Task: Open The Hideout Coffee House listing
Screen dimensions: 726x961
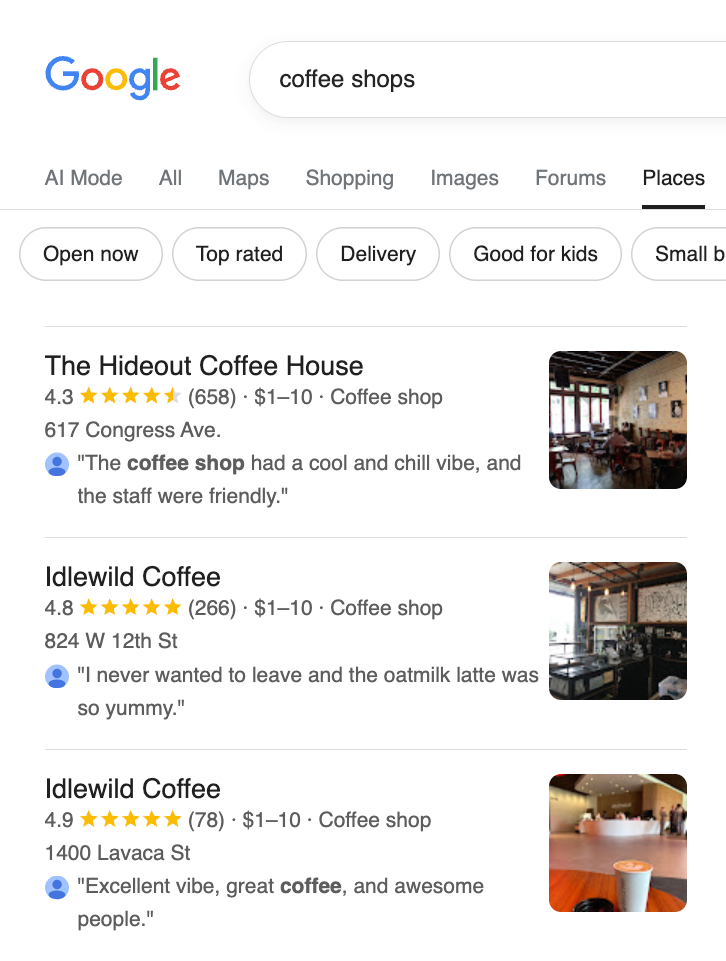Action: pyautogui.click(x=203, y=366)
